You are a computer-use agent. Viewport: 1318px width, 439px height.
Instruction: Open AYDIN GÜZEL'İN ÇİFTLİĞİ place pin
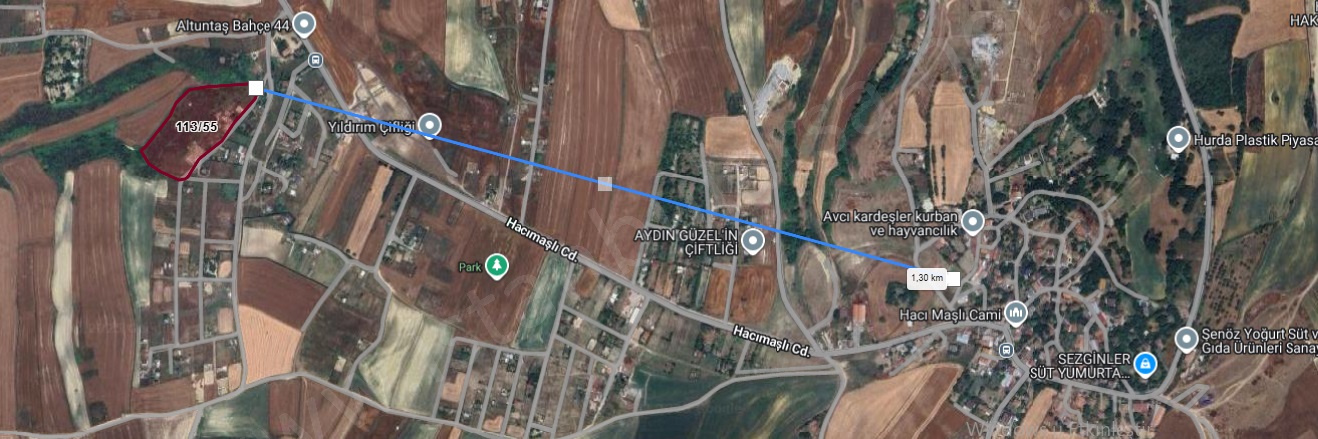(x=753, y=241)
